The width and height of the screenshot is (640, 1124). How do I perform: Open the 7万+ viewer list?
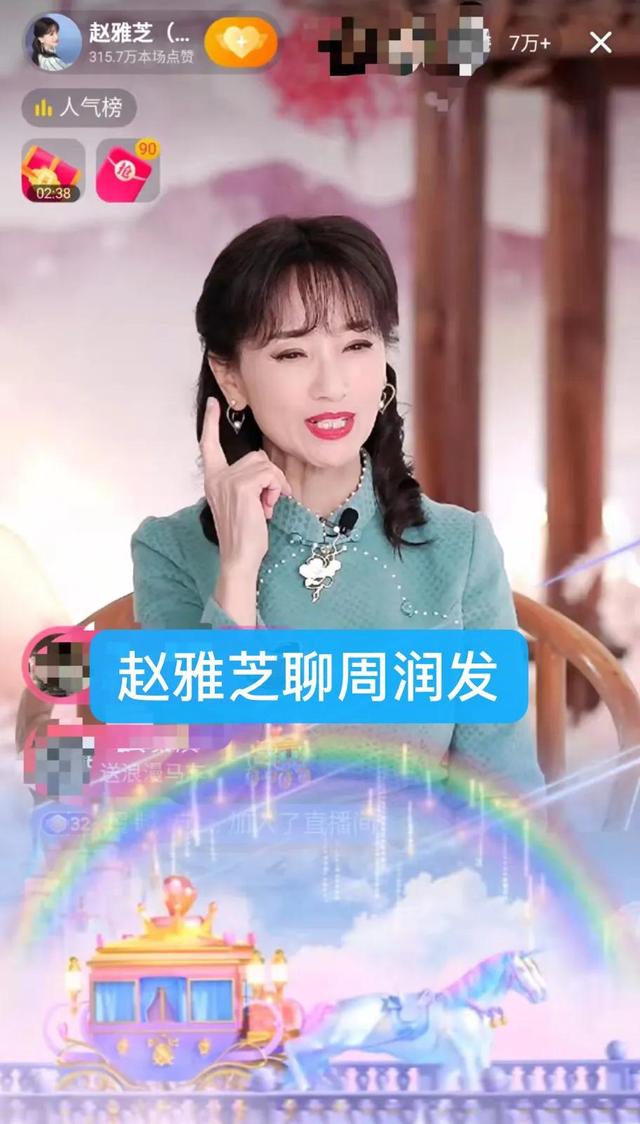tap(529, 43)
